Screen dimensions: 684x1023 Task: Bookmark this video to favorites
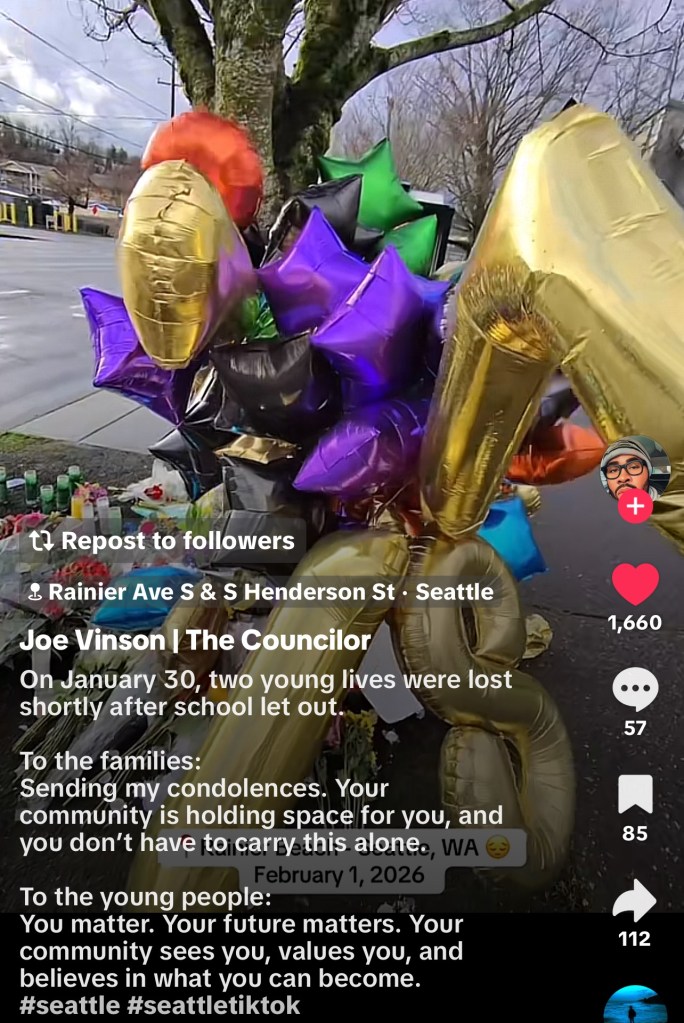pyautogui.click(x=635, y=794)
